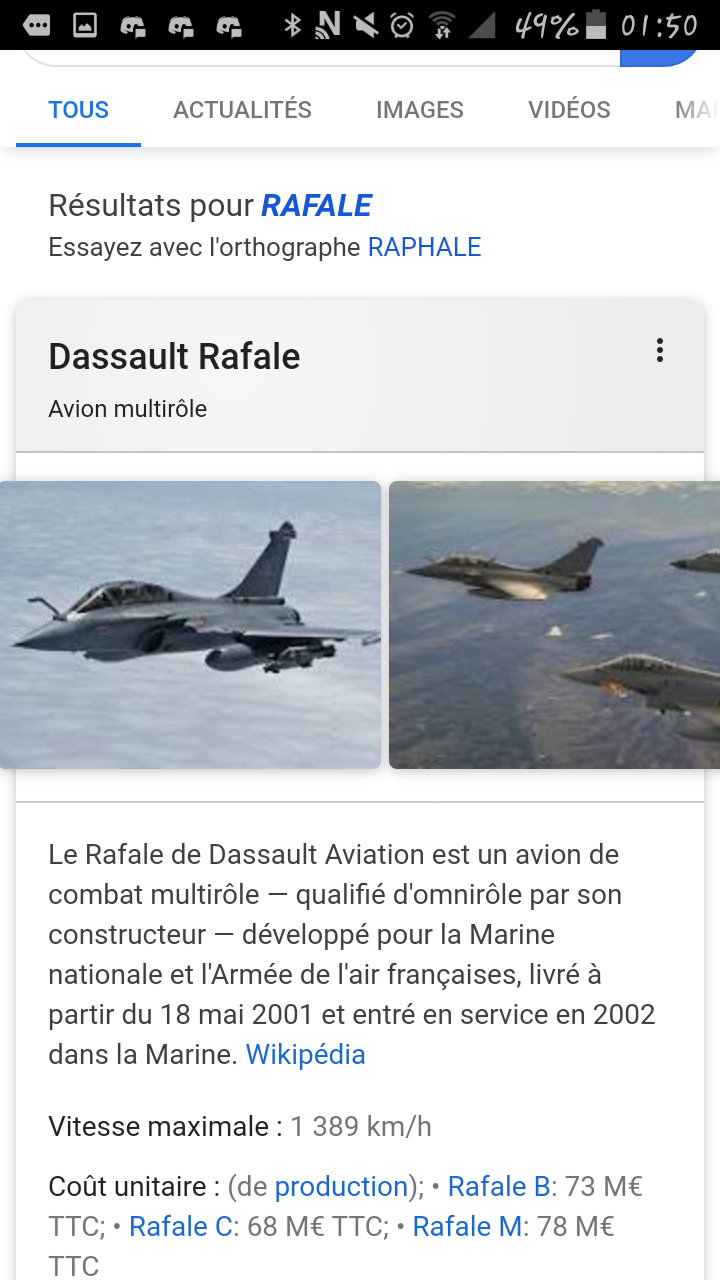Open the Images tab
The height and width of the screenshot is (1280, 720).
420,110
